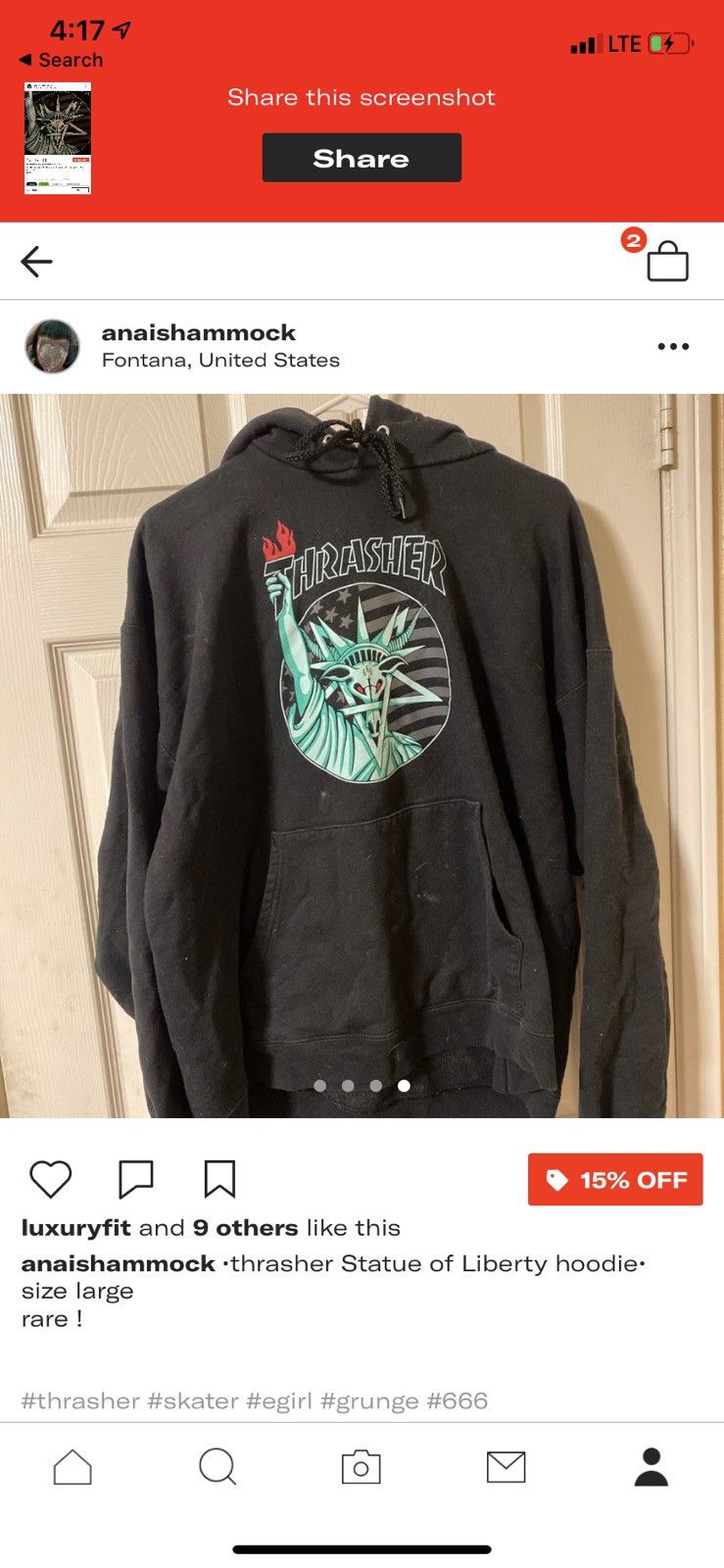Open the camera sell tab
724x1568 pixels.
click(x=362, y=1467)
